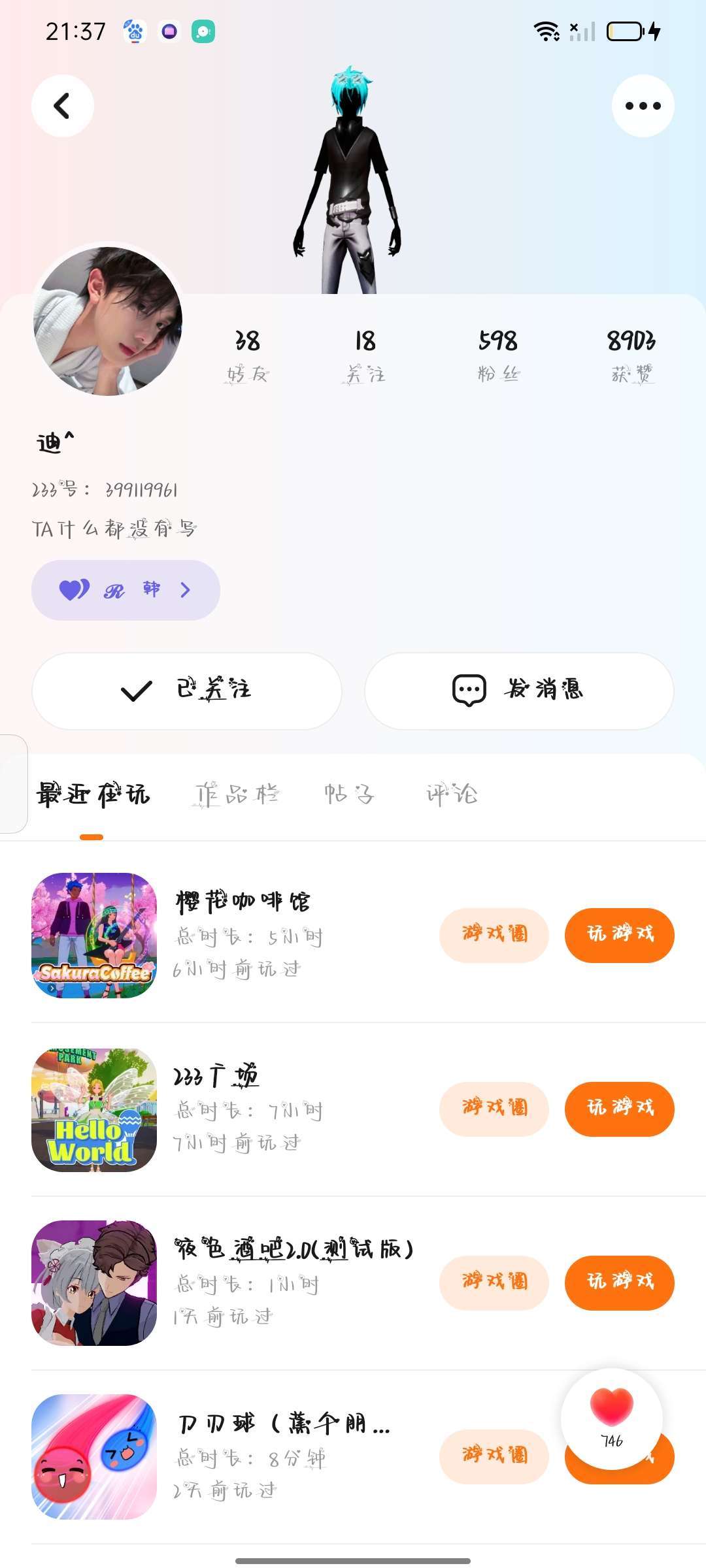Switch to the 评论 tab
706x1568 pixels.
(x=452, y=794)
